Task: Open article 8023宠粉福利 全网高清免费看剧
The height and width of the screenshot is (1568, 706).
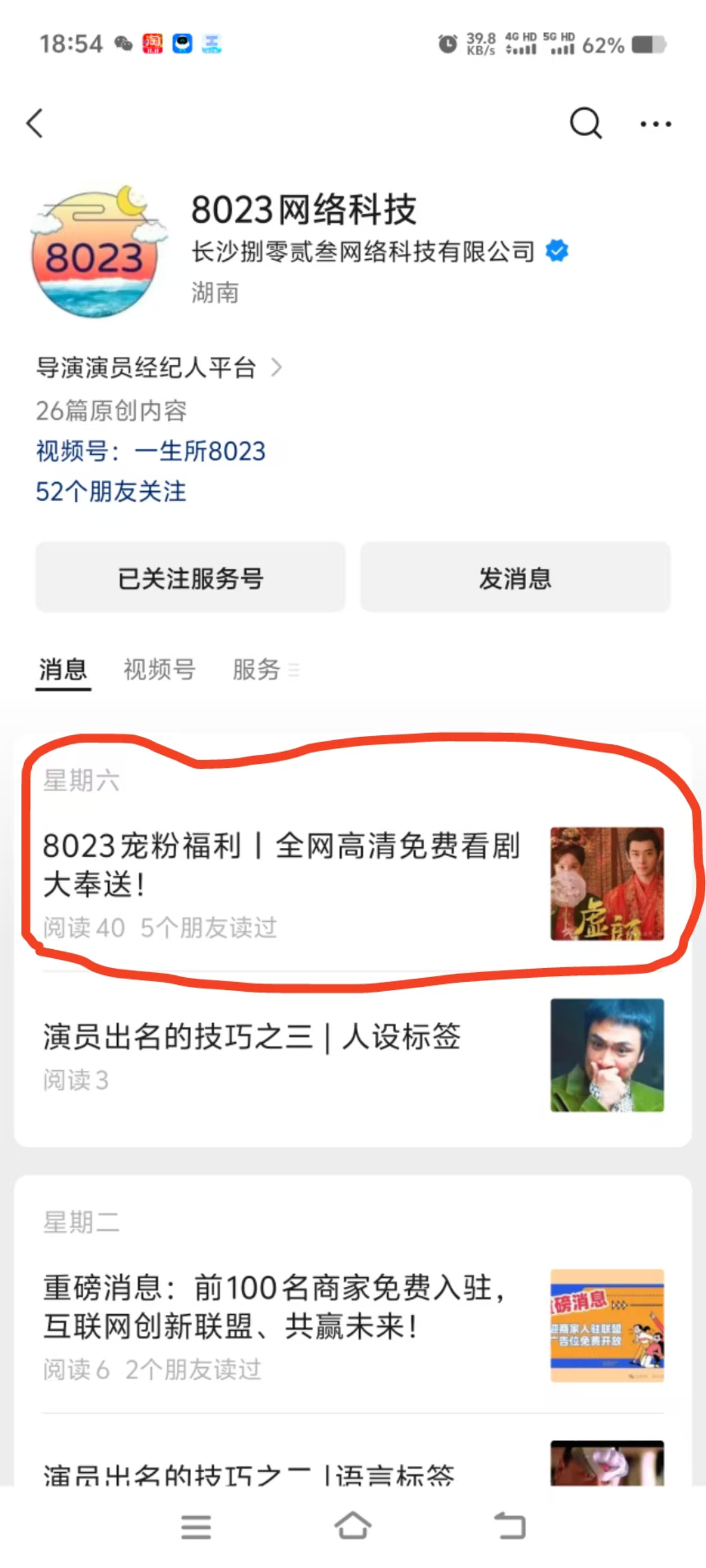Action: click(x=280, y=864)
